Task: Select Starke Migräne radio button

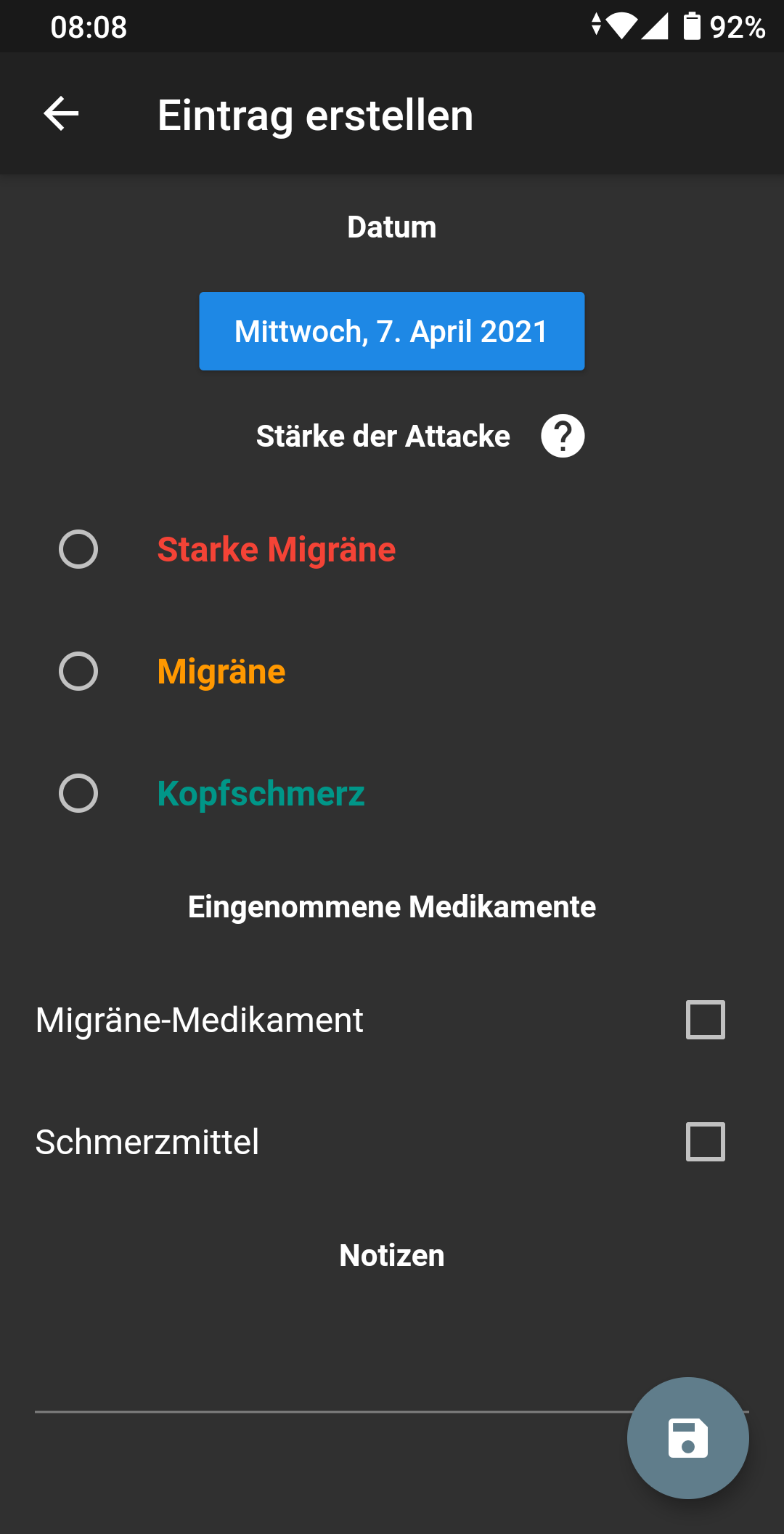Action: [78, 549]
